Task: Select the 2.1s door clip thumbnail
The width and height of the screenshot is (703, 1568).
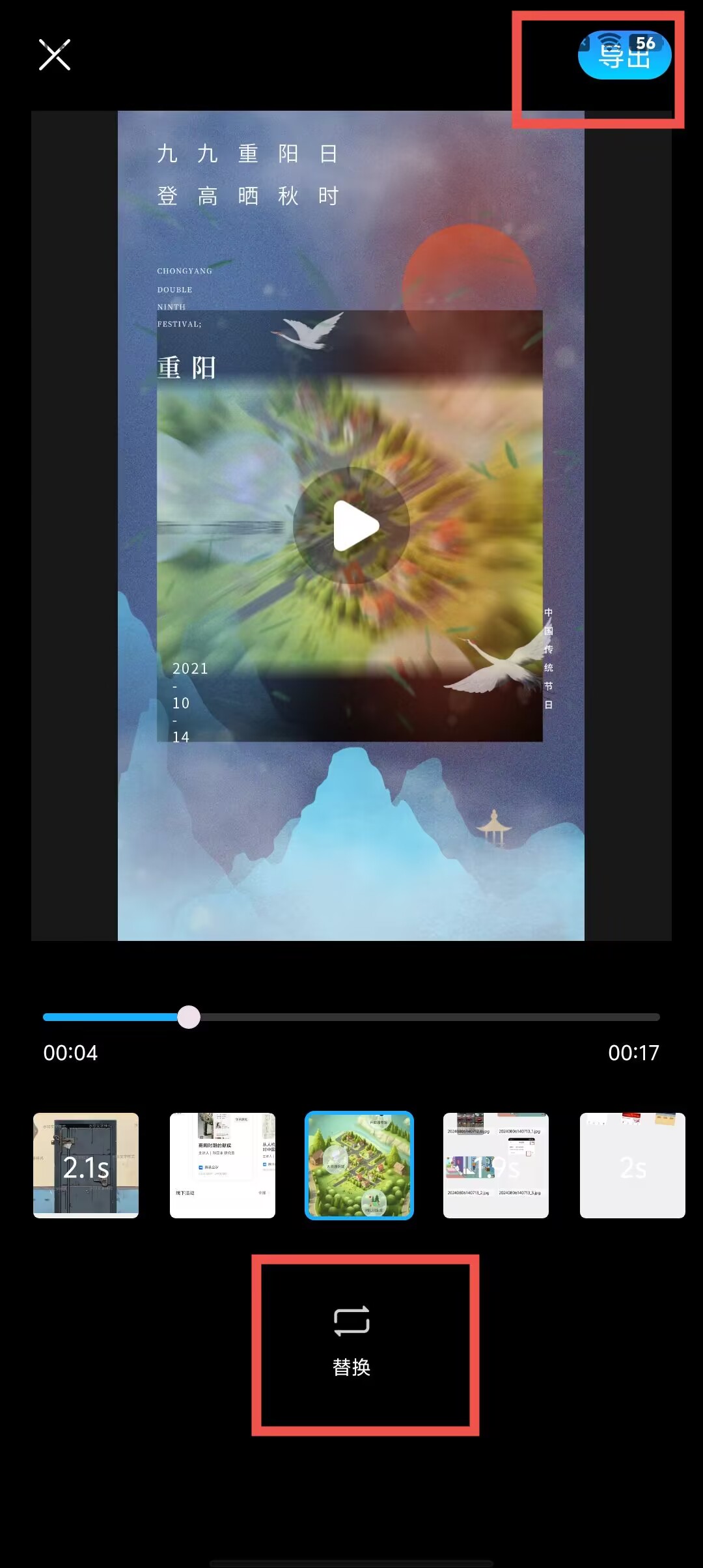Action: click(86, 1165)
